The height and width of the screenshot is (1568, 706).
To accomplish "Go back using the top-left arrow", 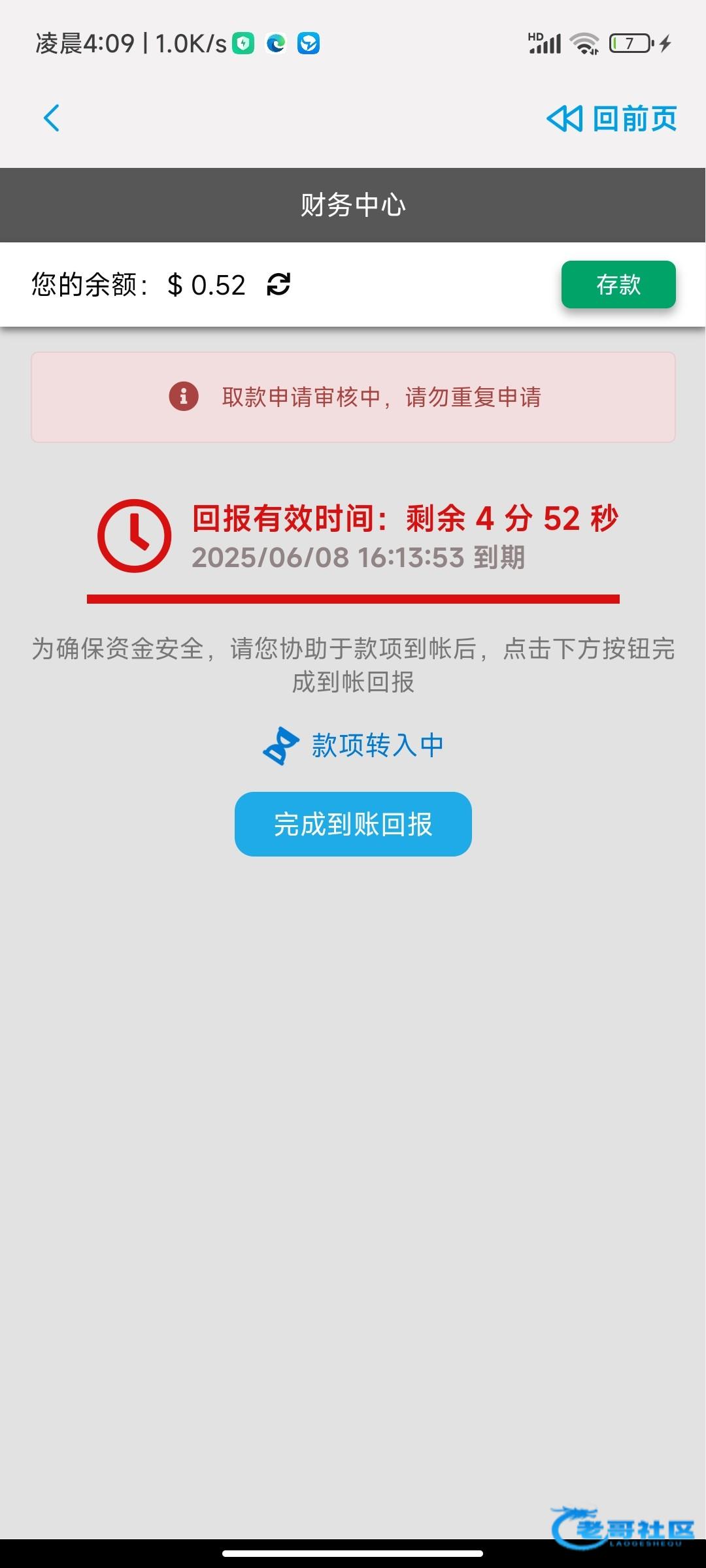I will click(52, 118).
